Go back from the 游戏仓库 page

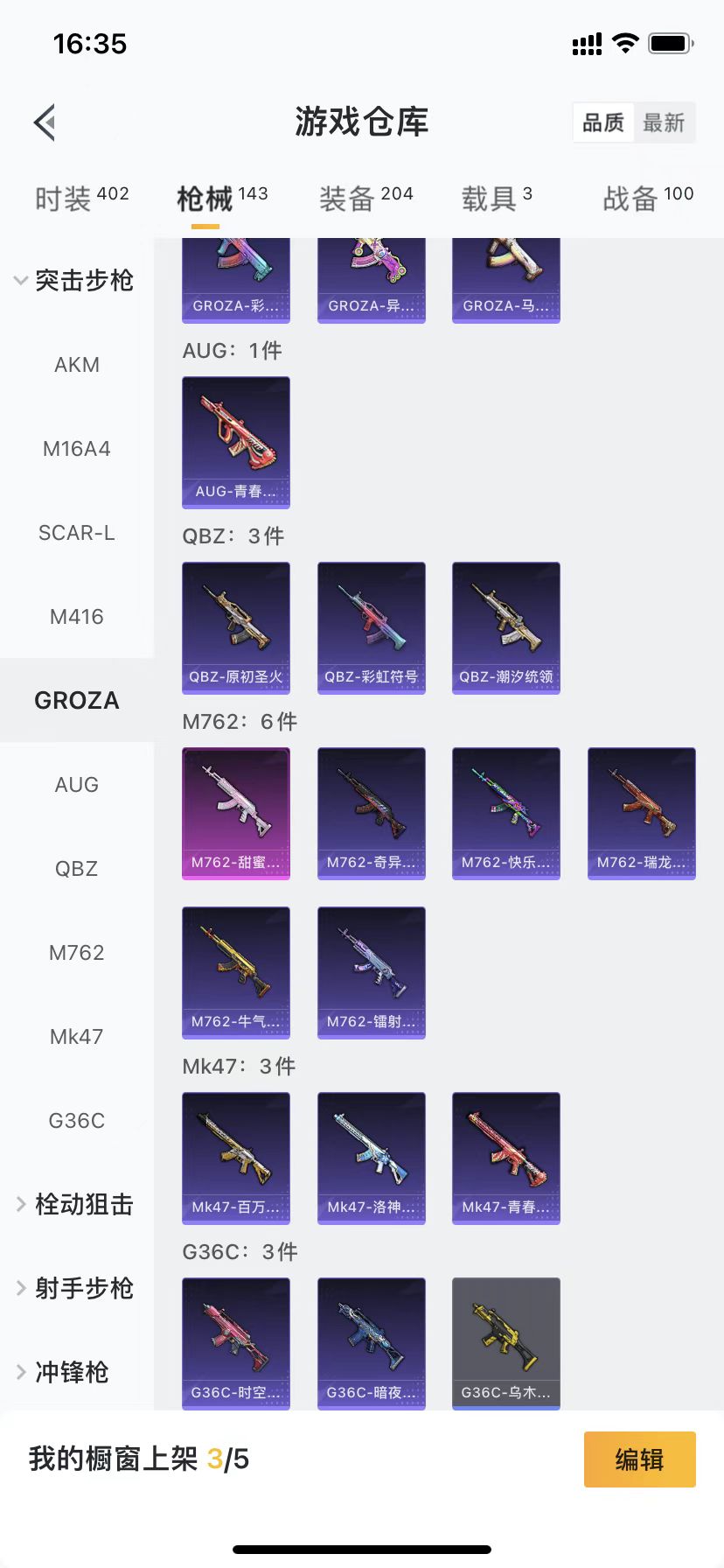[x=45, y=122]
